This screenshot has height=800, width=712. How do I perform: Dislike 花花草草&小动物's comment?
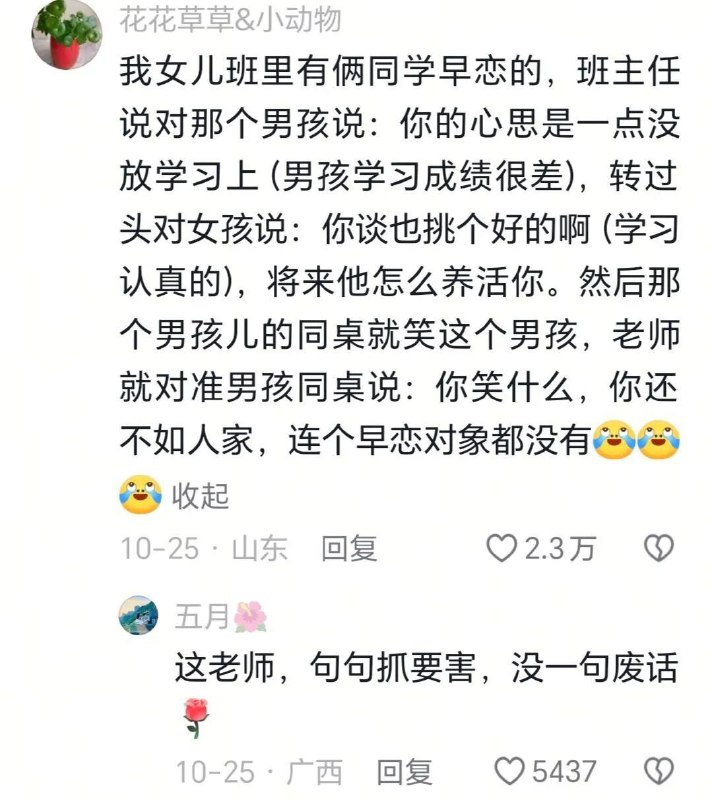[x=658, y=548]
